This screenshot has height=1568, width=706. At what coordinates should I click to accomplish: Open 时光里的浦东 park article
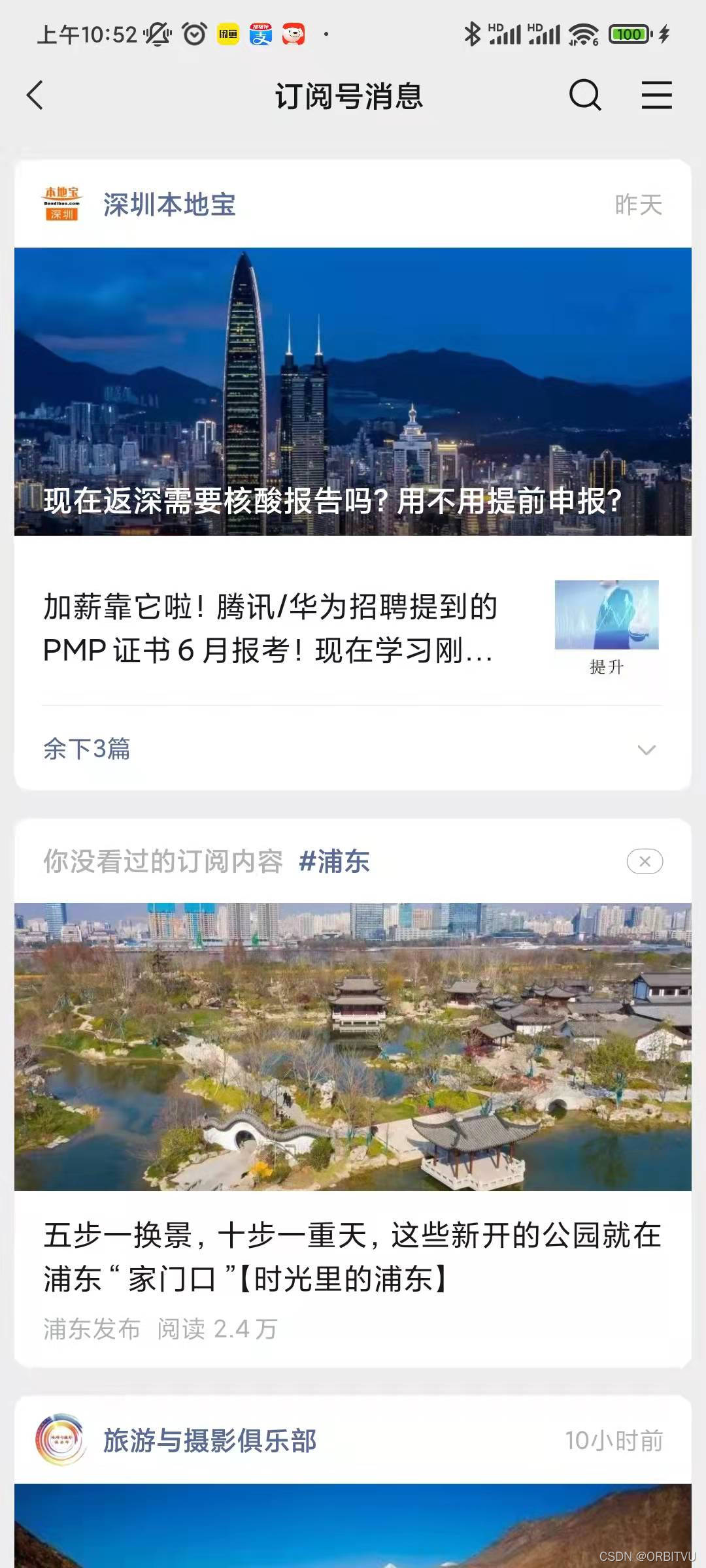(x=353, y=1256)
